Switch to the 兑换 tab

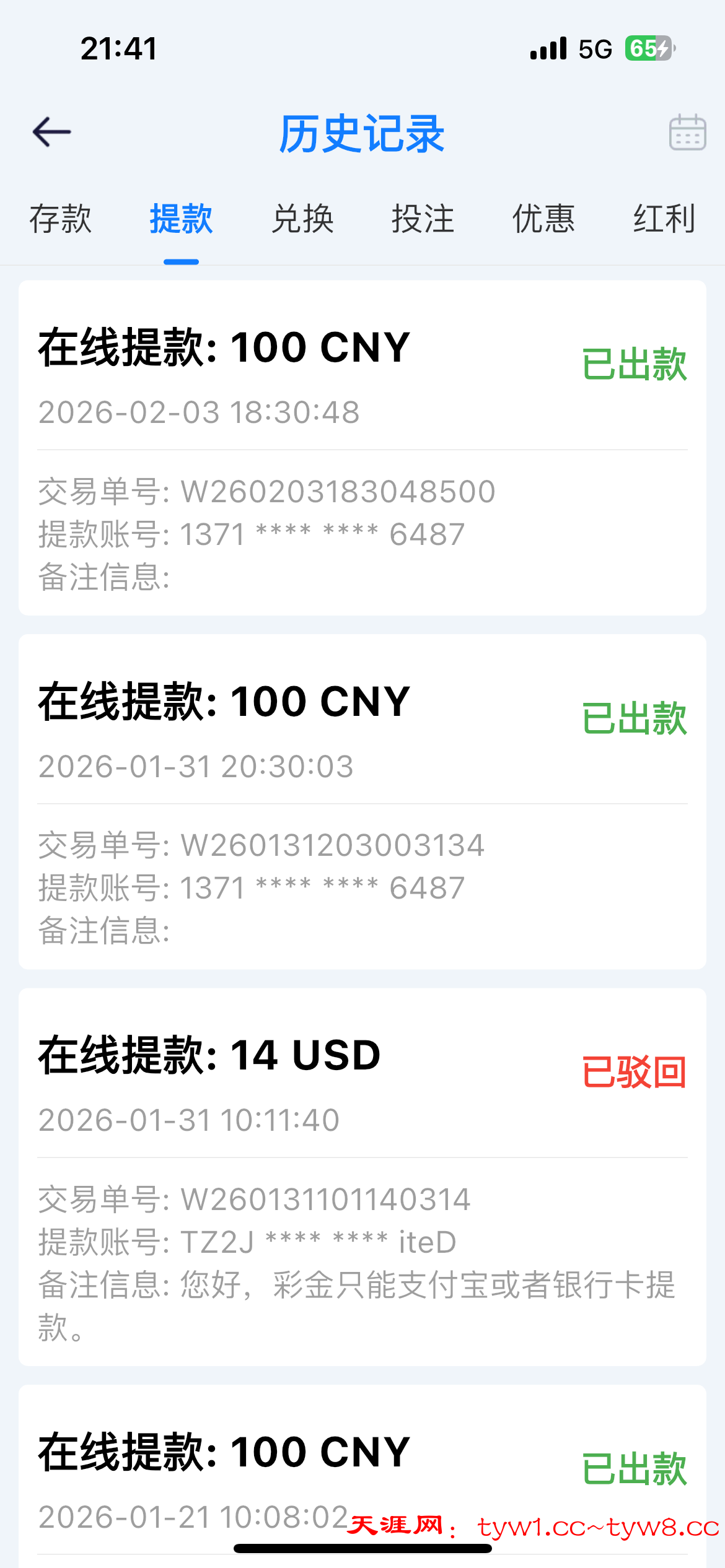302,219
